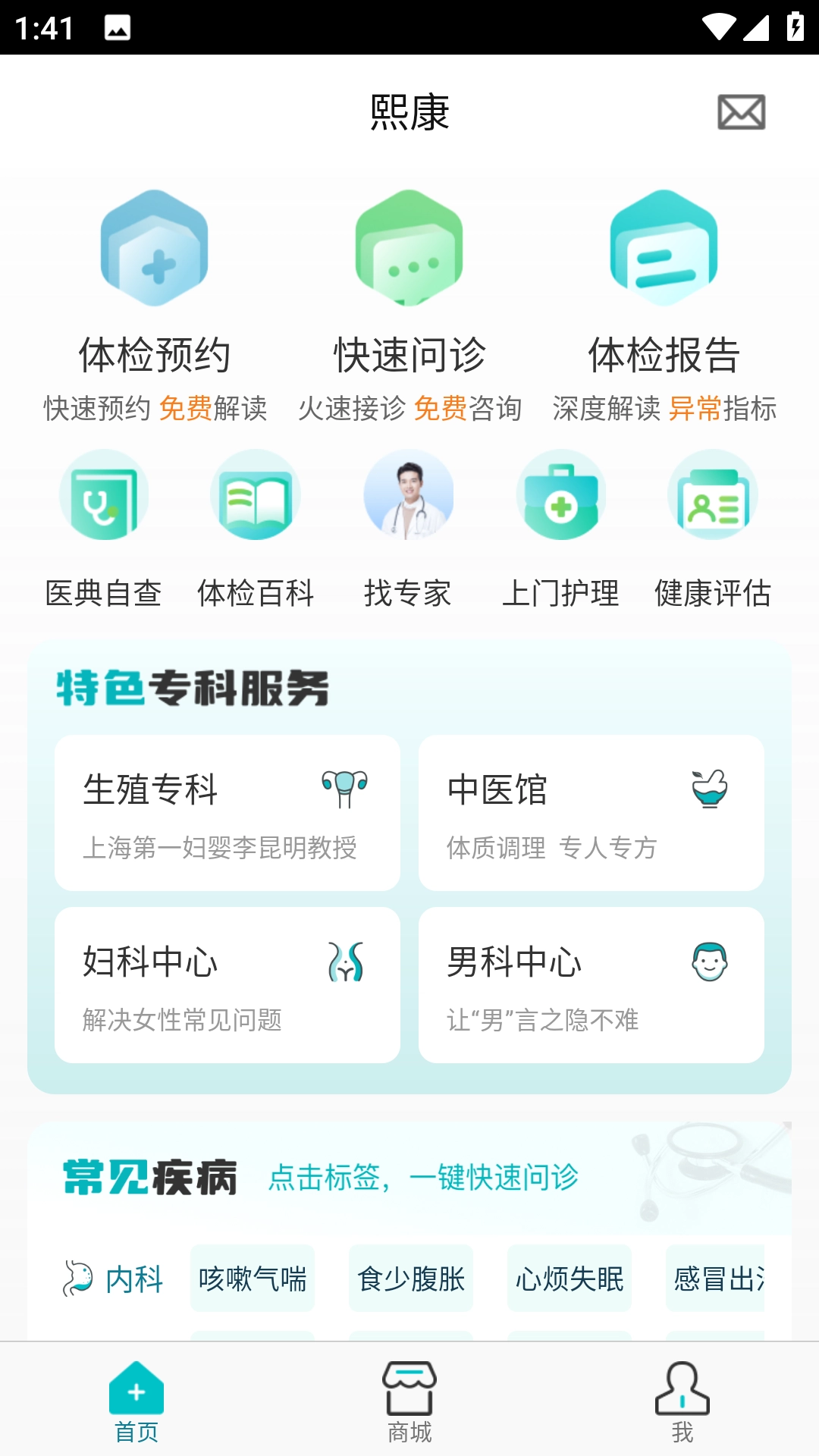Select the 咳嗽气喘 symptom tag
The width and height of the screenshot is (819, 1456).
click(253, 1279)
